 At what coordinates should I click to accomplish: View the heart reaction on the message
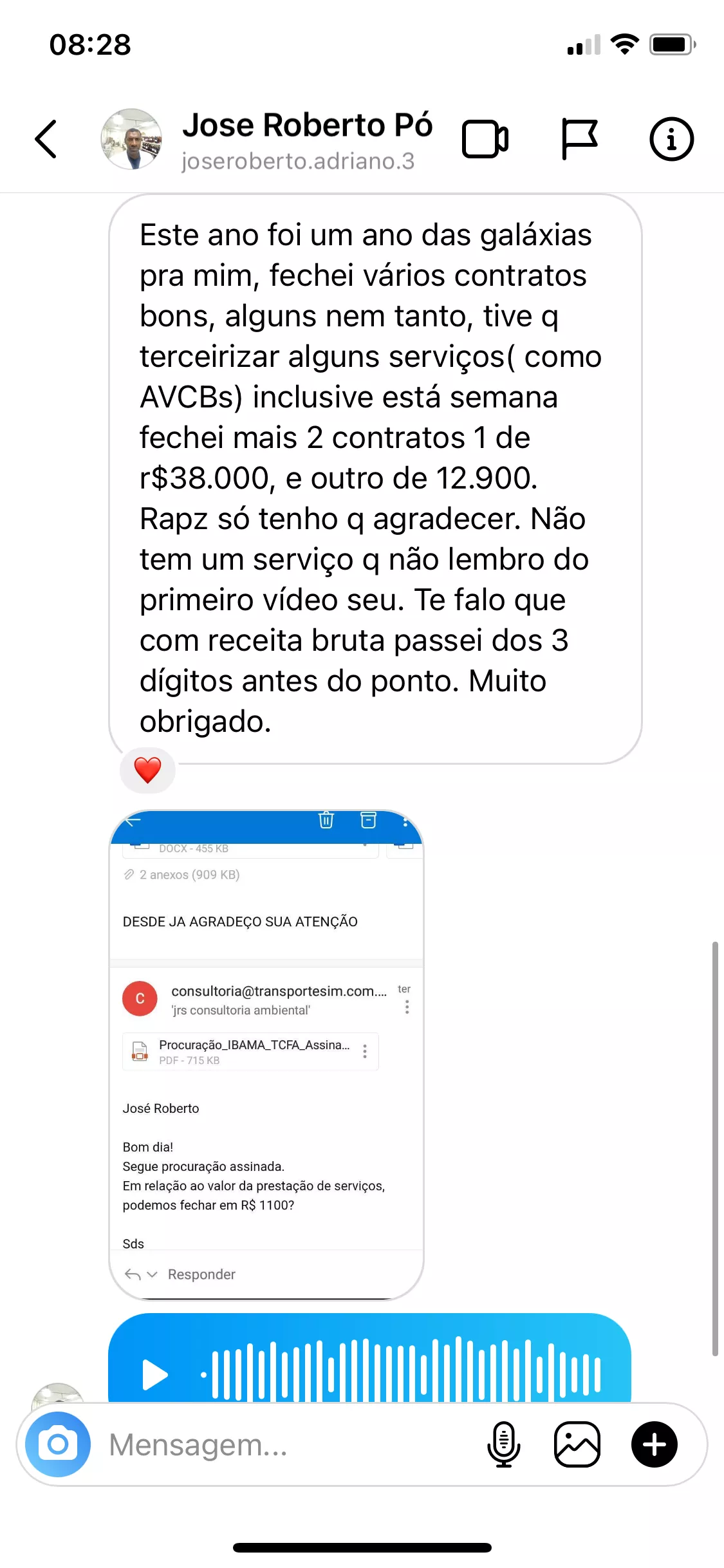(147, 770)
